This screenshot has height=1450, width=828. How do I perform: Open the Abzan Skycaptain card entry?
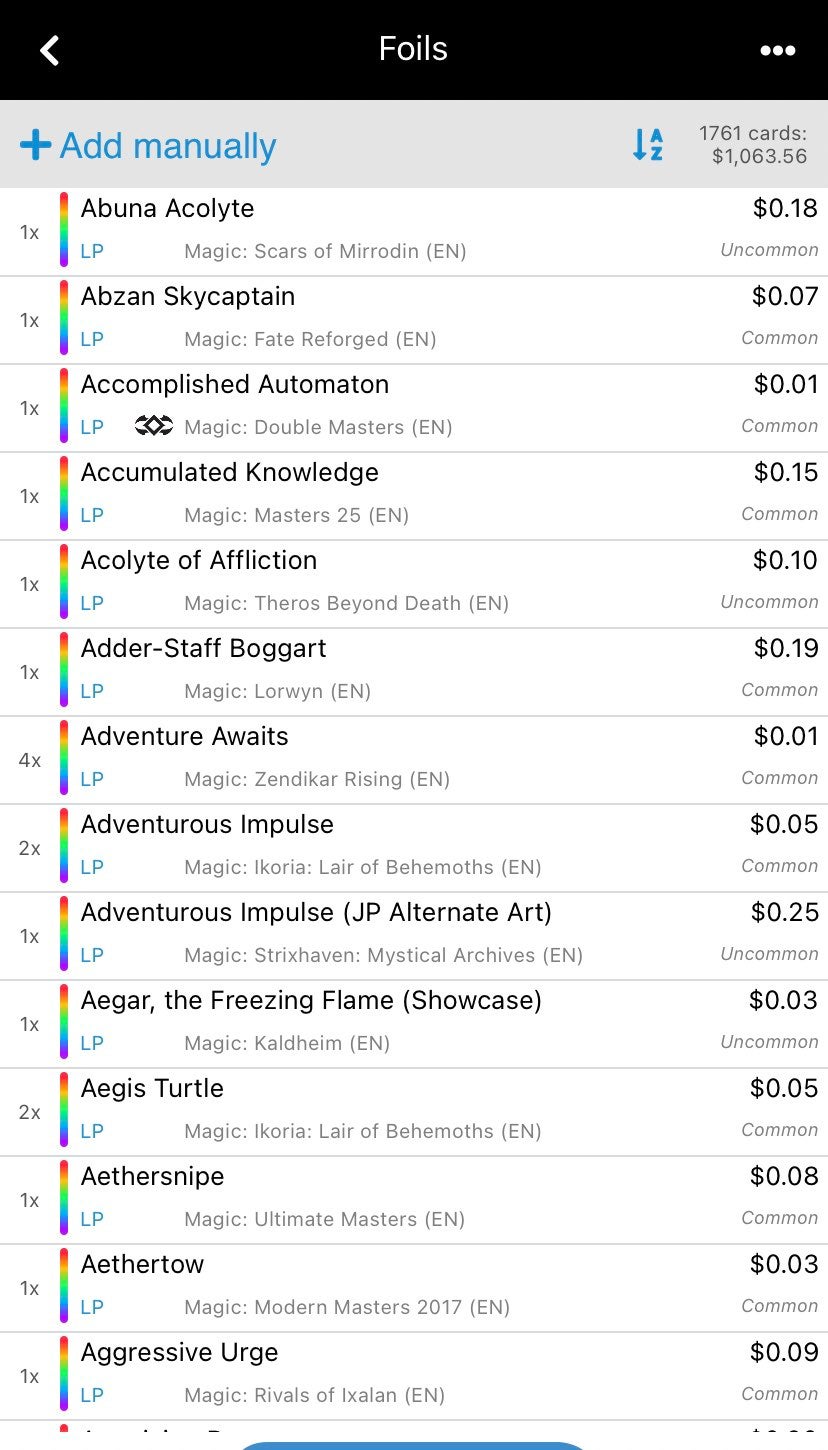414,320
